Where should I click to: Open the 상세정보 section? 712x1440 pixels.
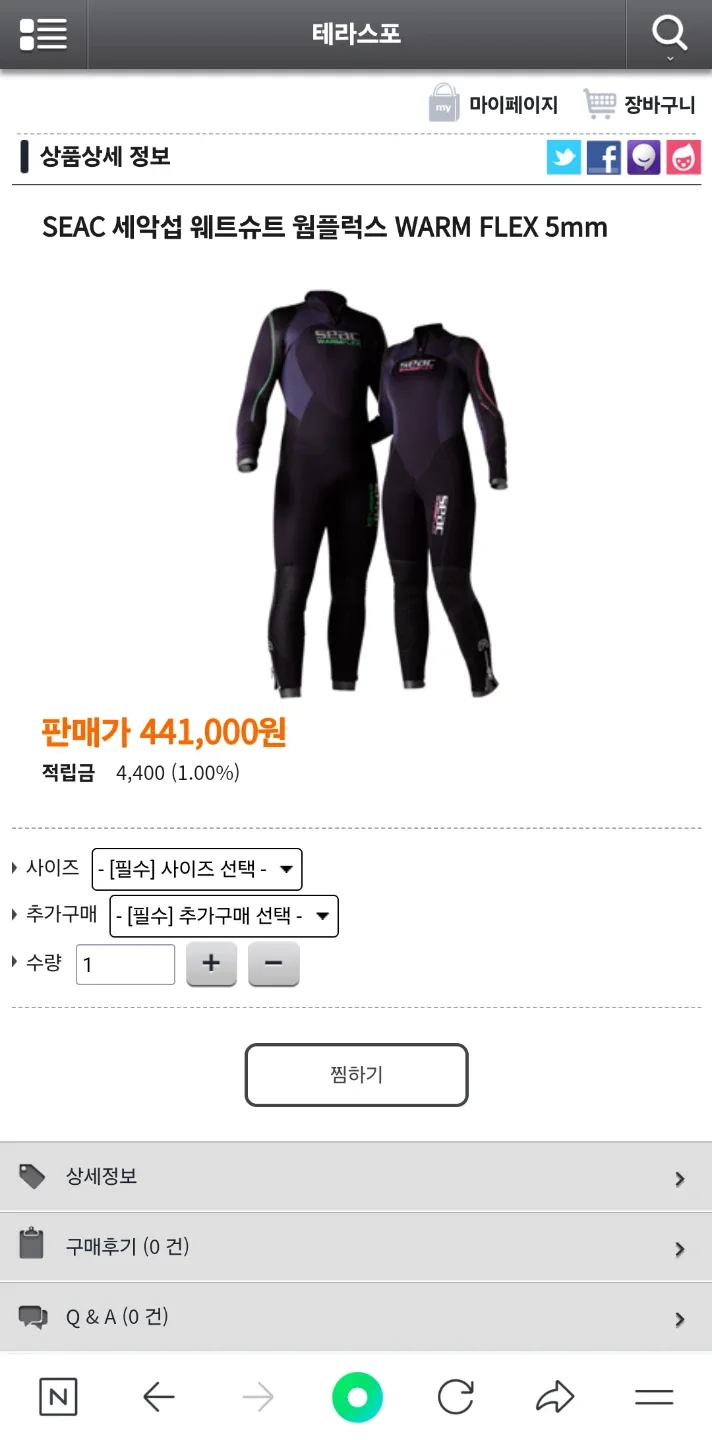pyautogui.click(x=356, y=1177)
